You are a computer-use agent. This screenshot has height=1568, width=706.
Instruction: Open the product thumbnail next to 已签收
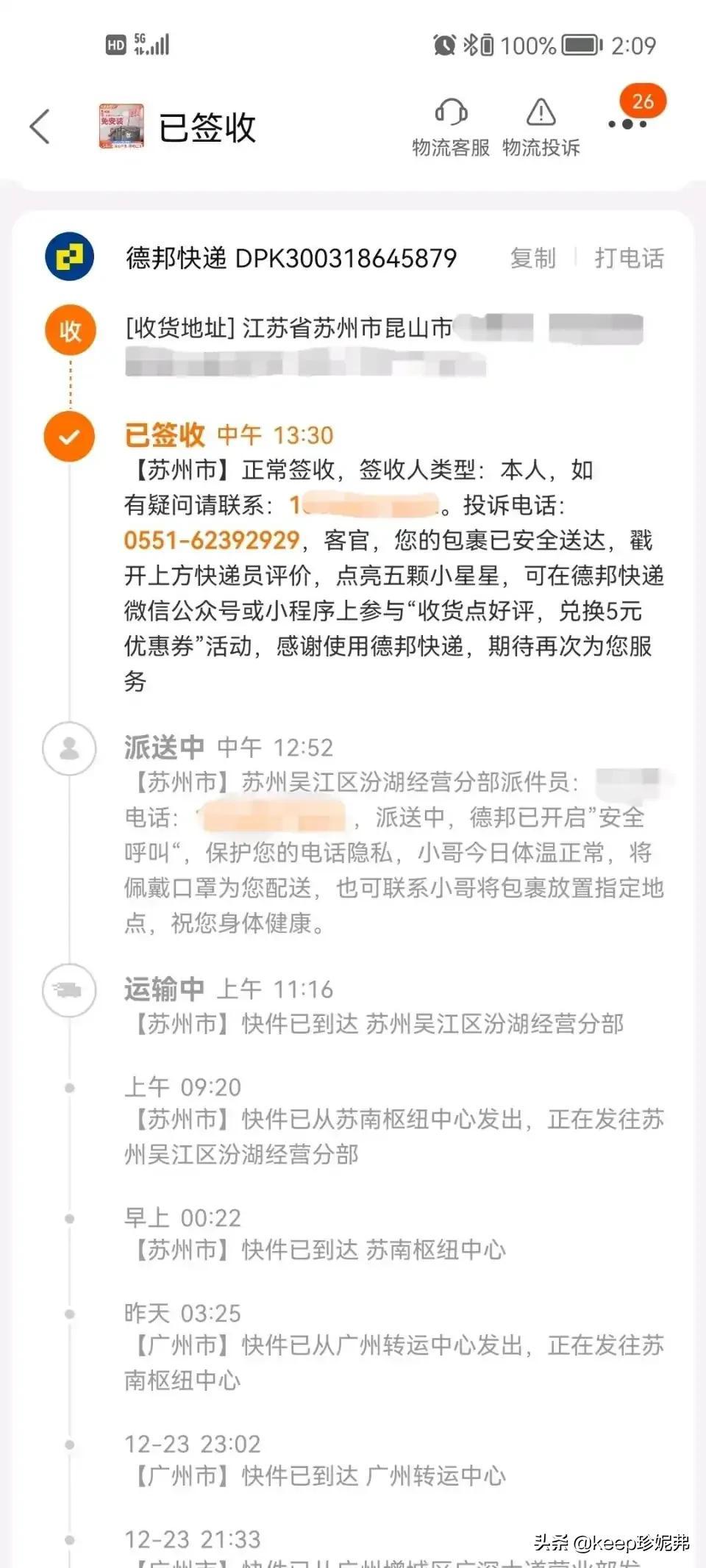pyautogui.click(x=121, y=126)
